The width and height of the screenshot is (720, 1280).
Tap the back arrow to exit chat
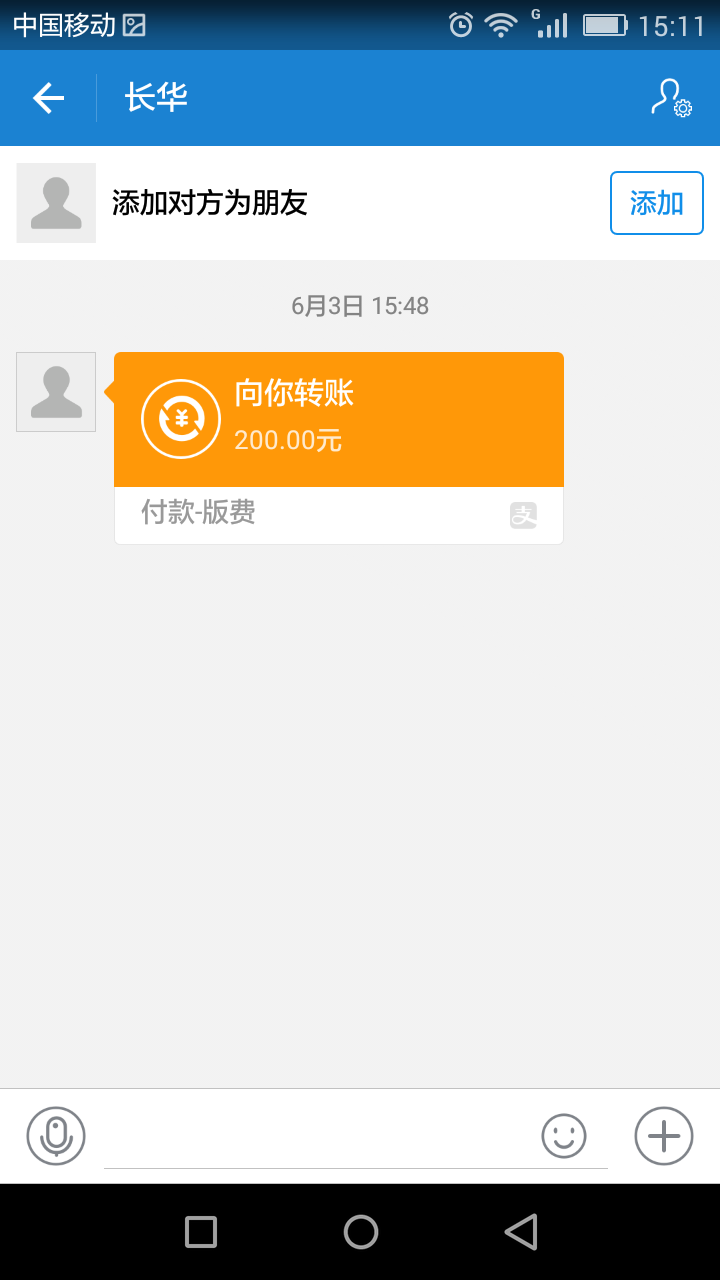46,98
